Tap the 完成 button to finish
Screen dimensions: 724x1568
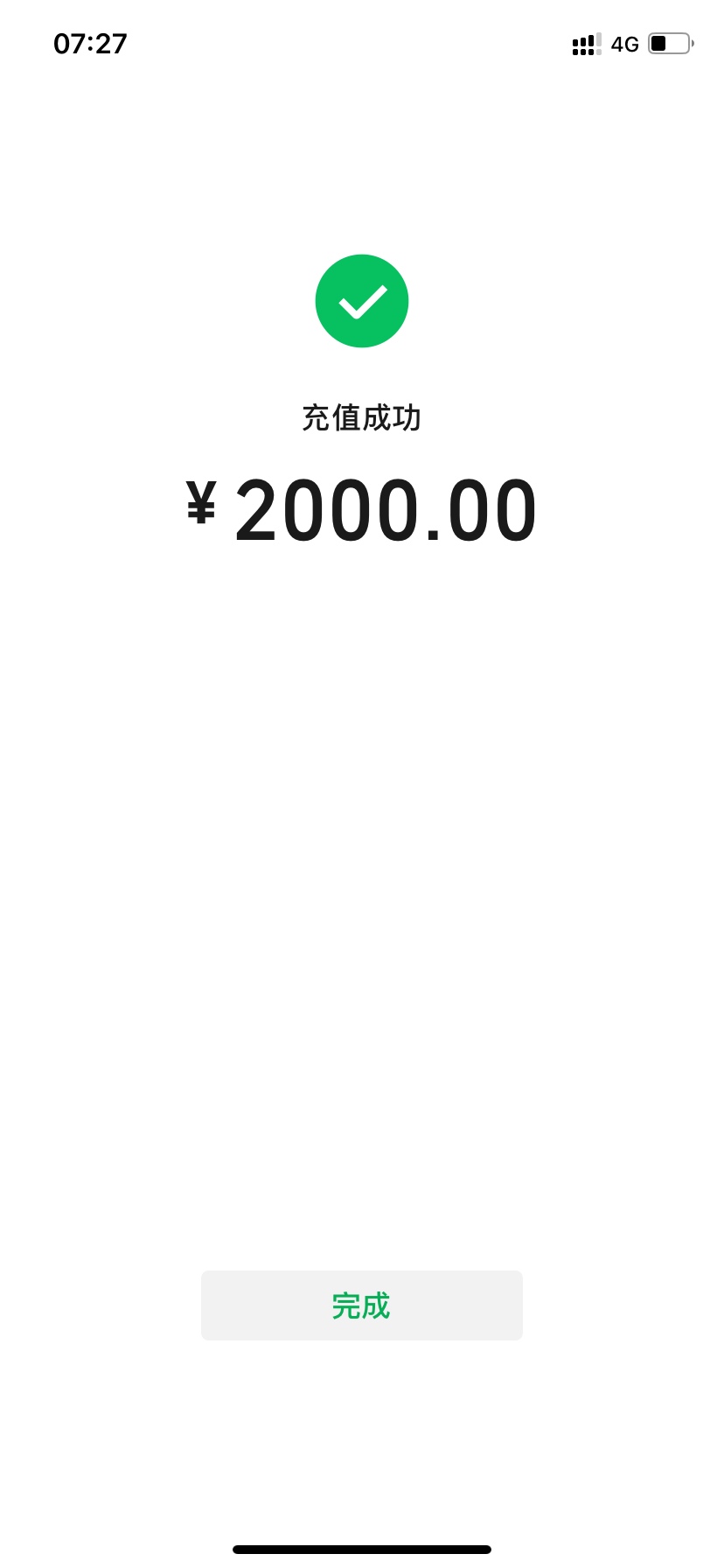362,1305
